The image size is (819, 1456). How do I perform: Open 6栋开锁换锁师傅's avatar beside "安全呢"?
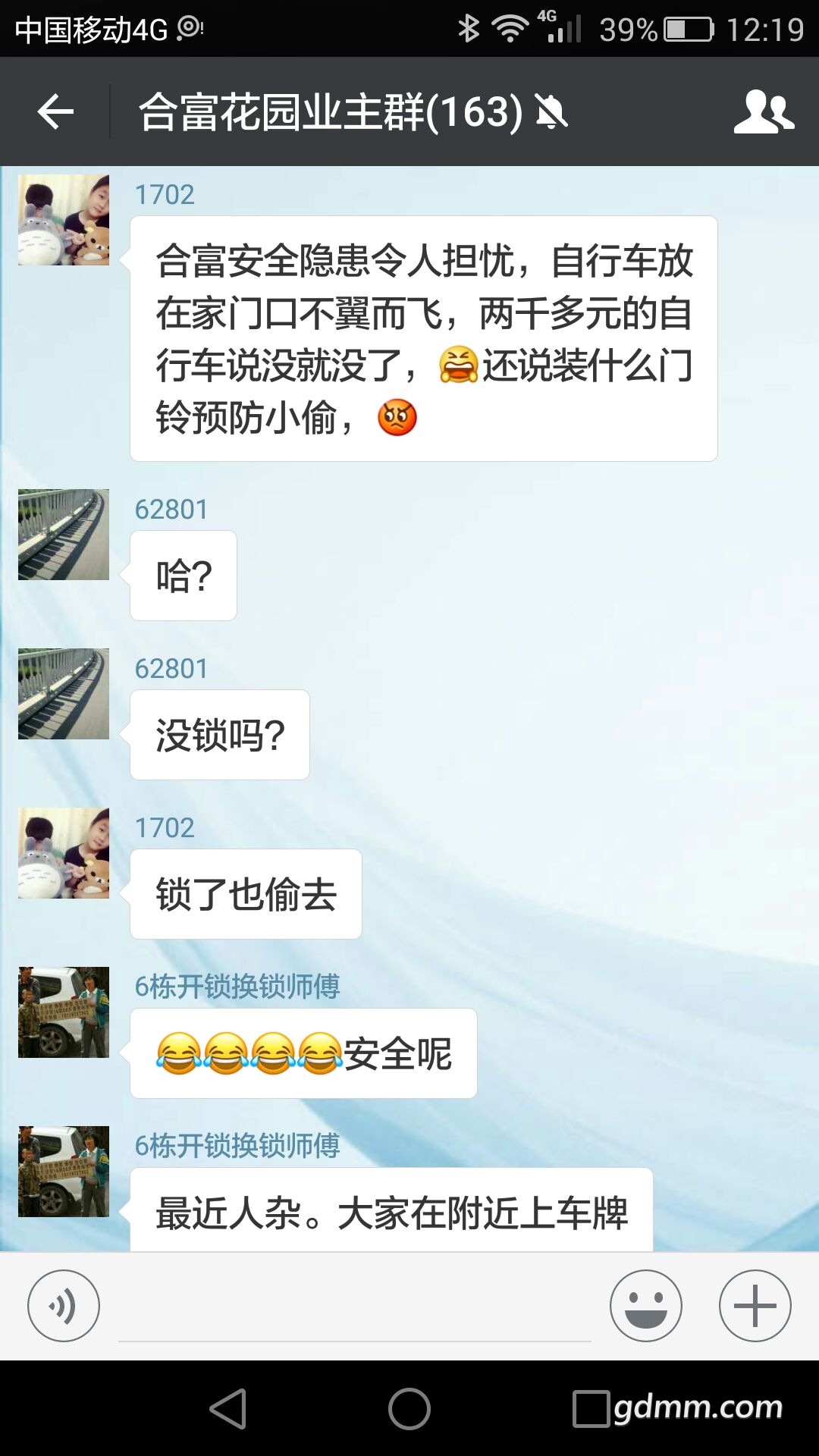[64, 1012]
